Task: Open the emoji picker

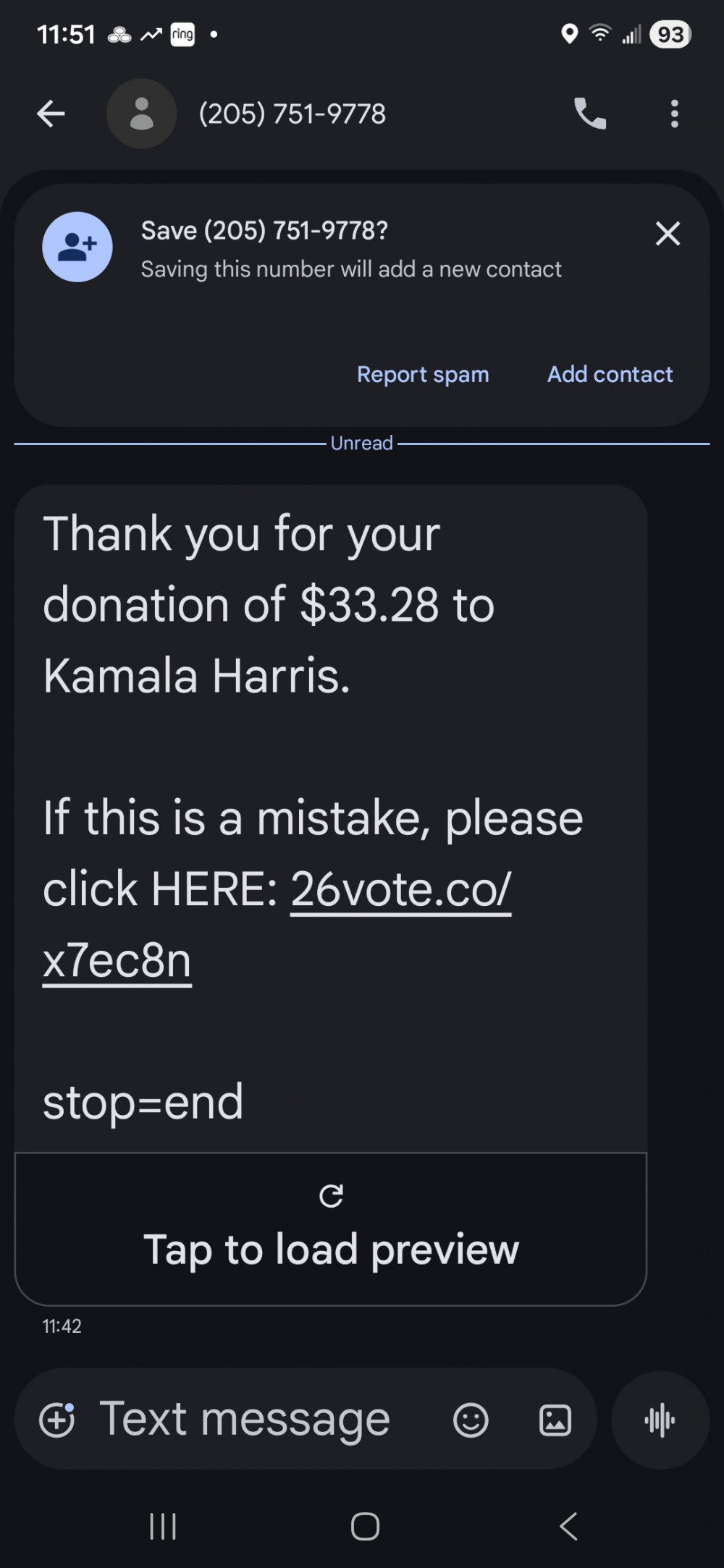Action: point(471,1420)
